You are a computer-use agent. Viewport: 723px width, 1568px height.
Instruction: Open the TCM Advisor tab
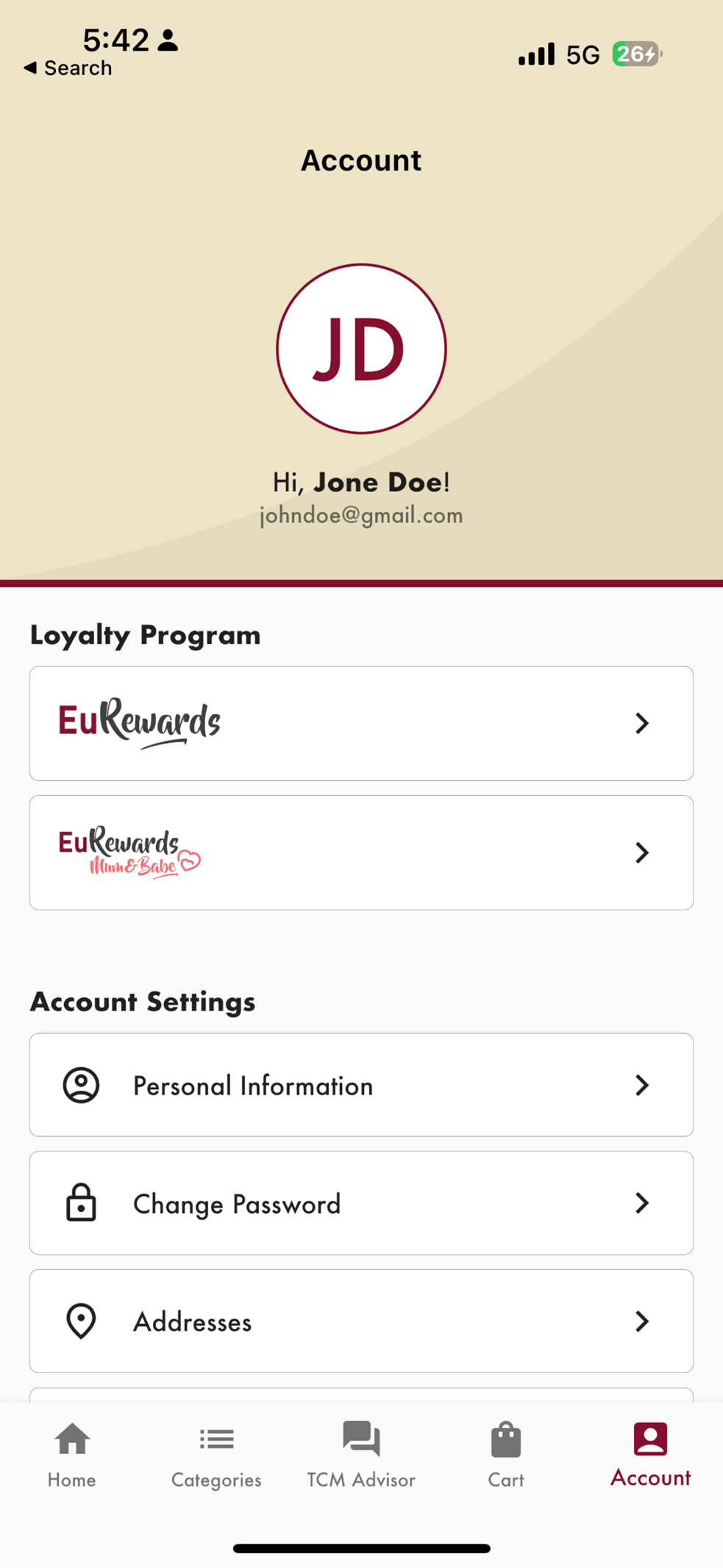point(361,1455)
